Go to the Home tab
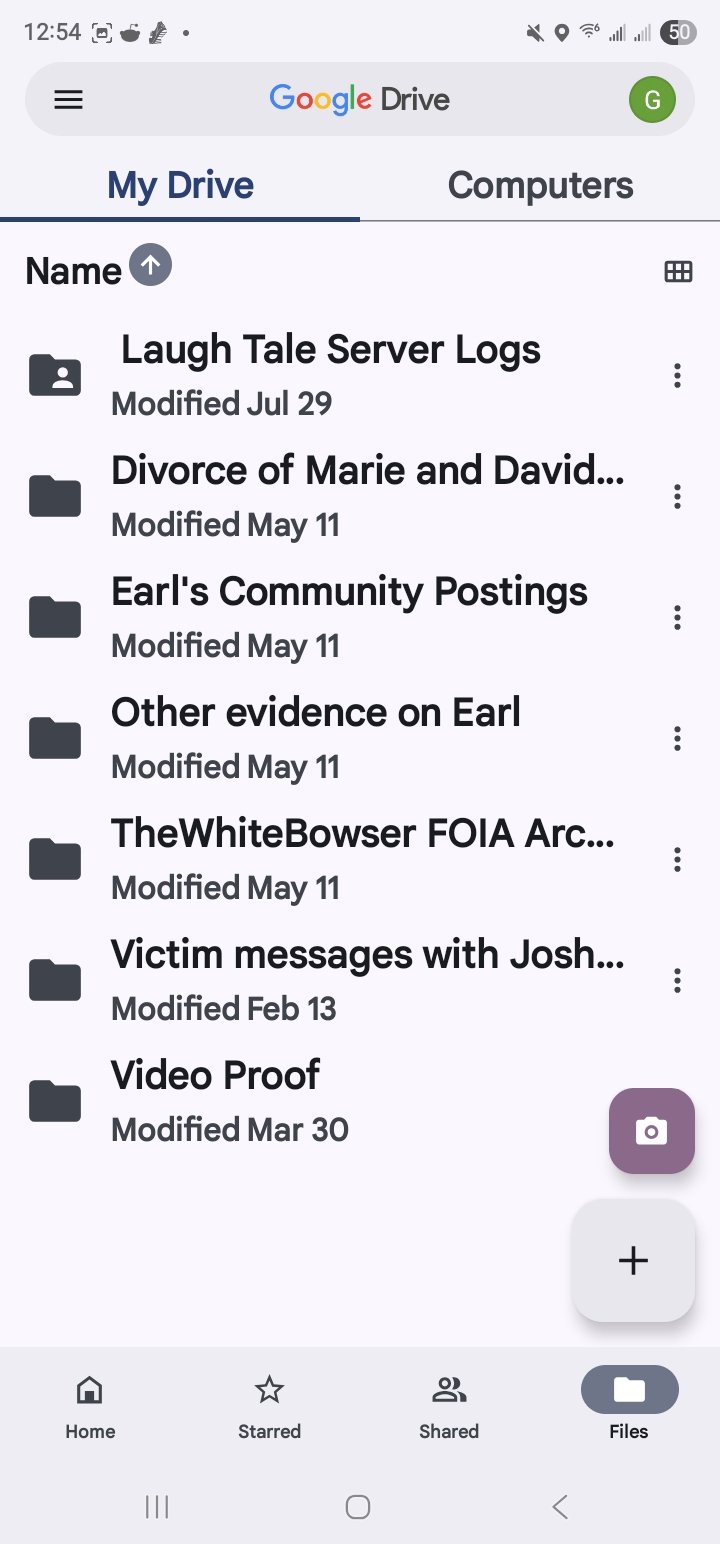 click(90, 1408)
